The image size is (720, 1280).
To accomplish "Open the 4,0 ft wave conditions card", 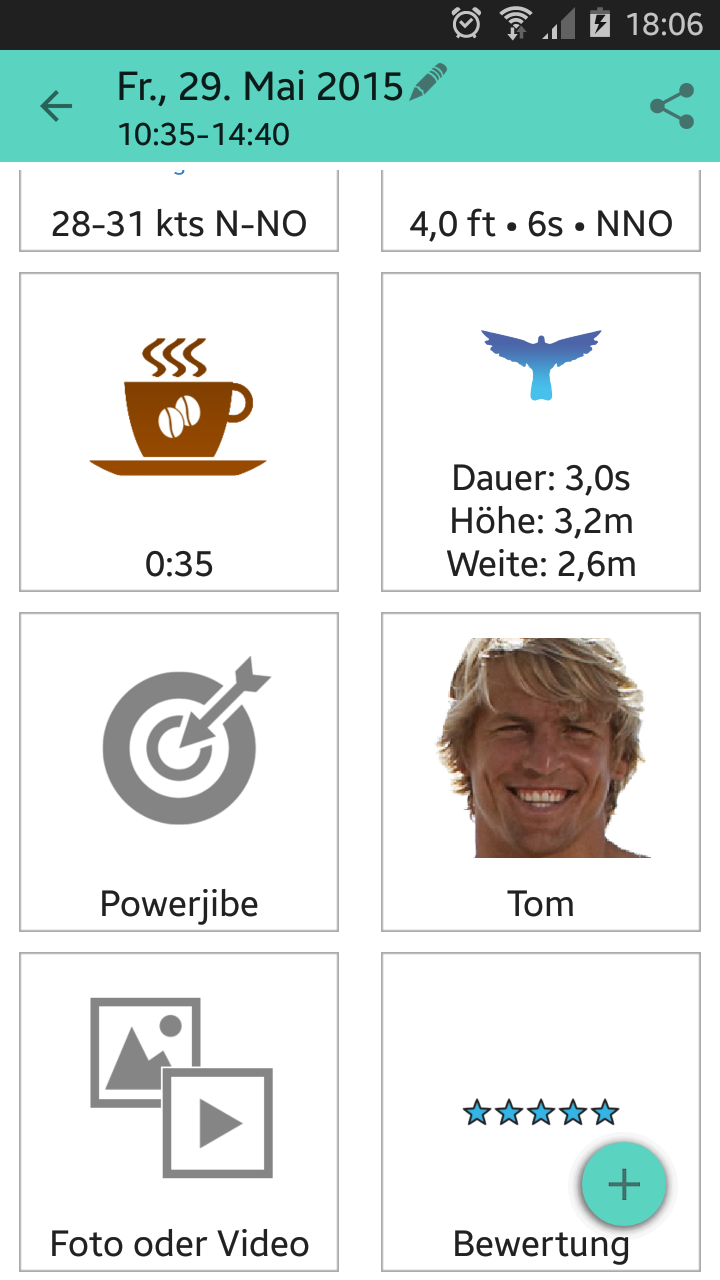I will coord(540,213).
